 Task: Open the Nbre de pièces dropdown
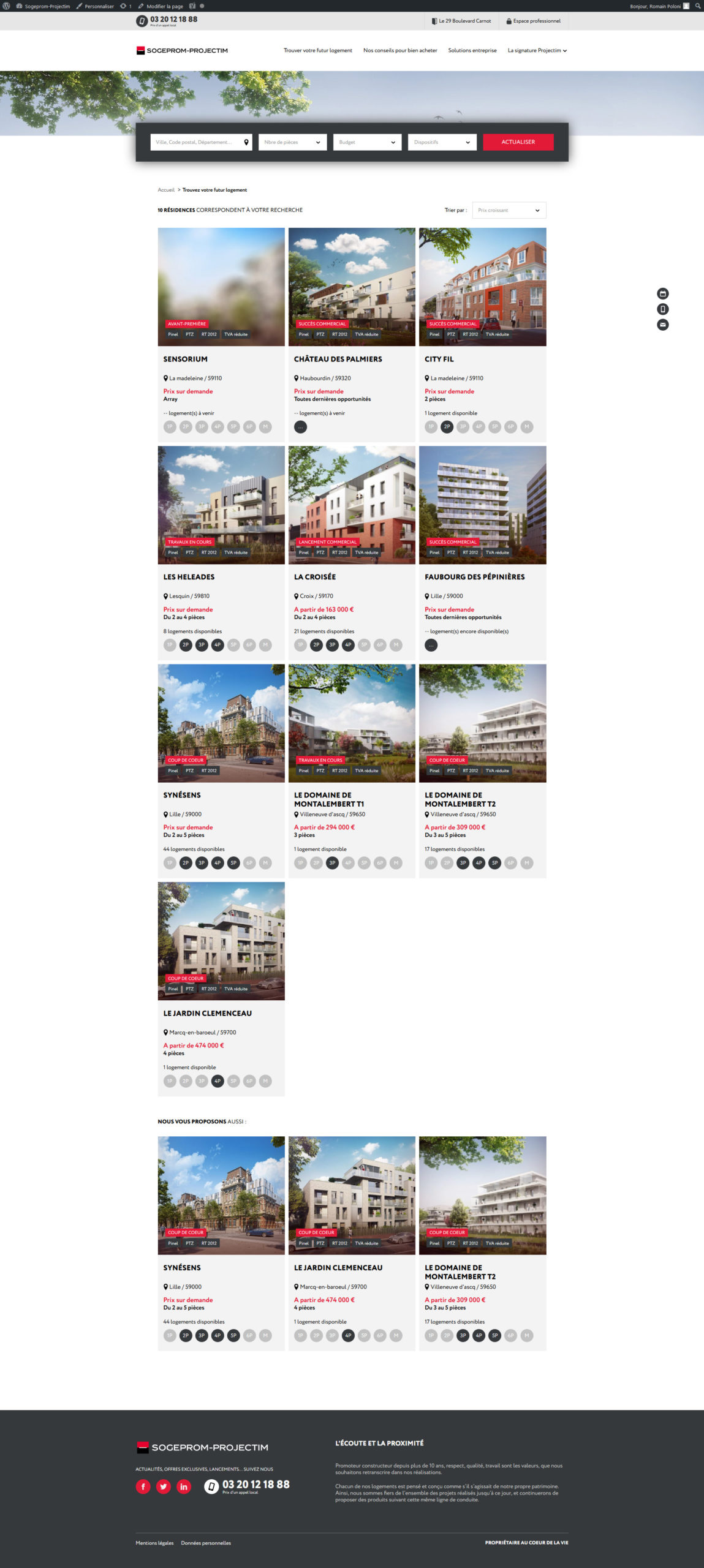(x=292, y=142)
